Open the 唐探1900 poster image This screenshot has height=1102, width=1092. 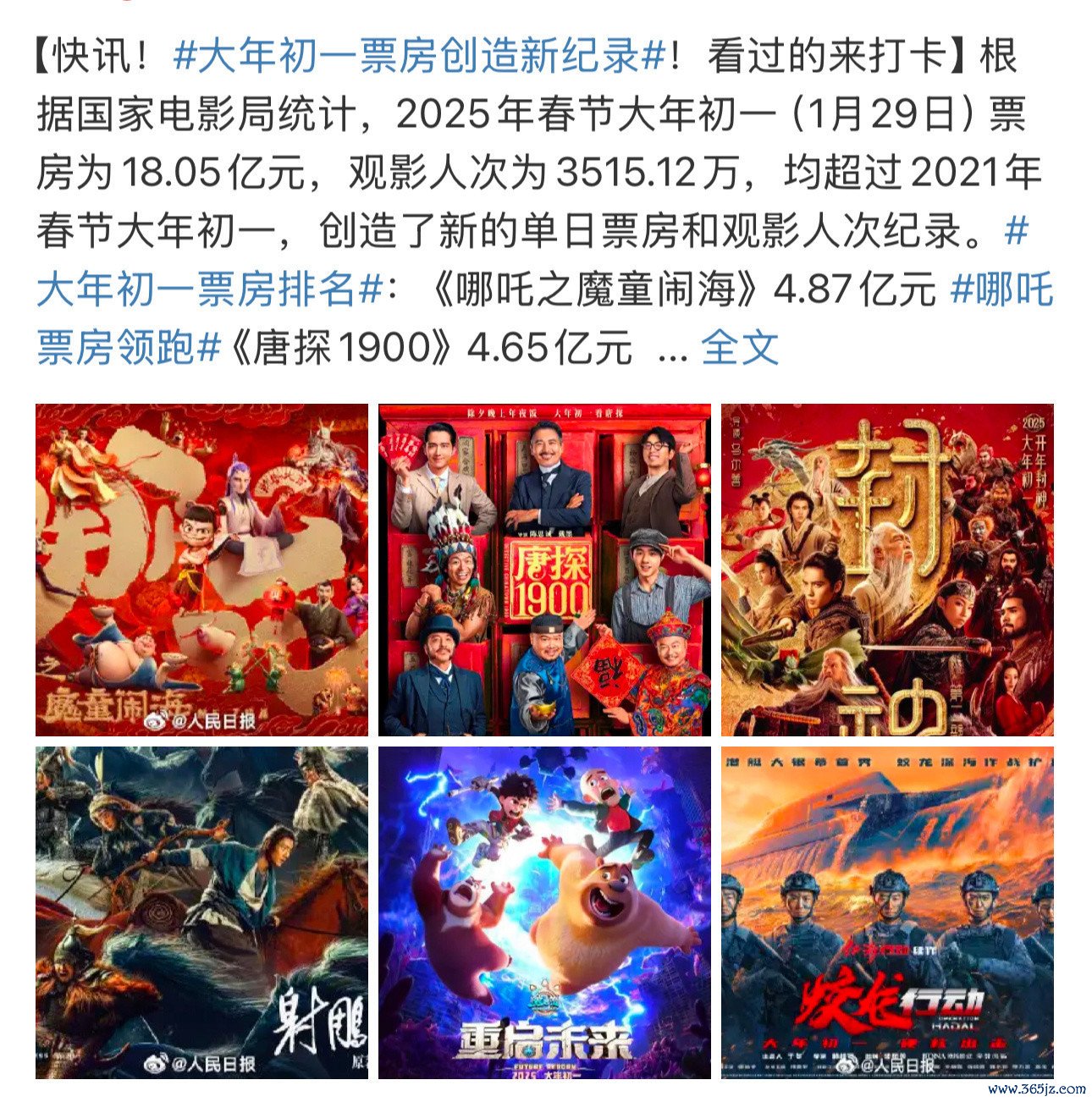(x=544, y=570)
